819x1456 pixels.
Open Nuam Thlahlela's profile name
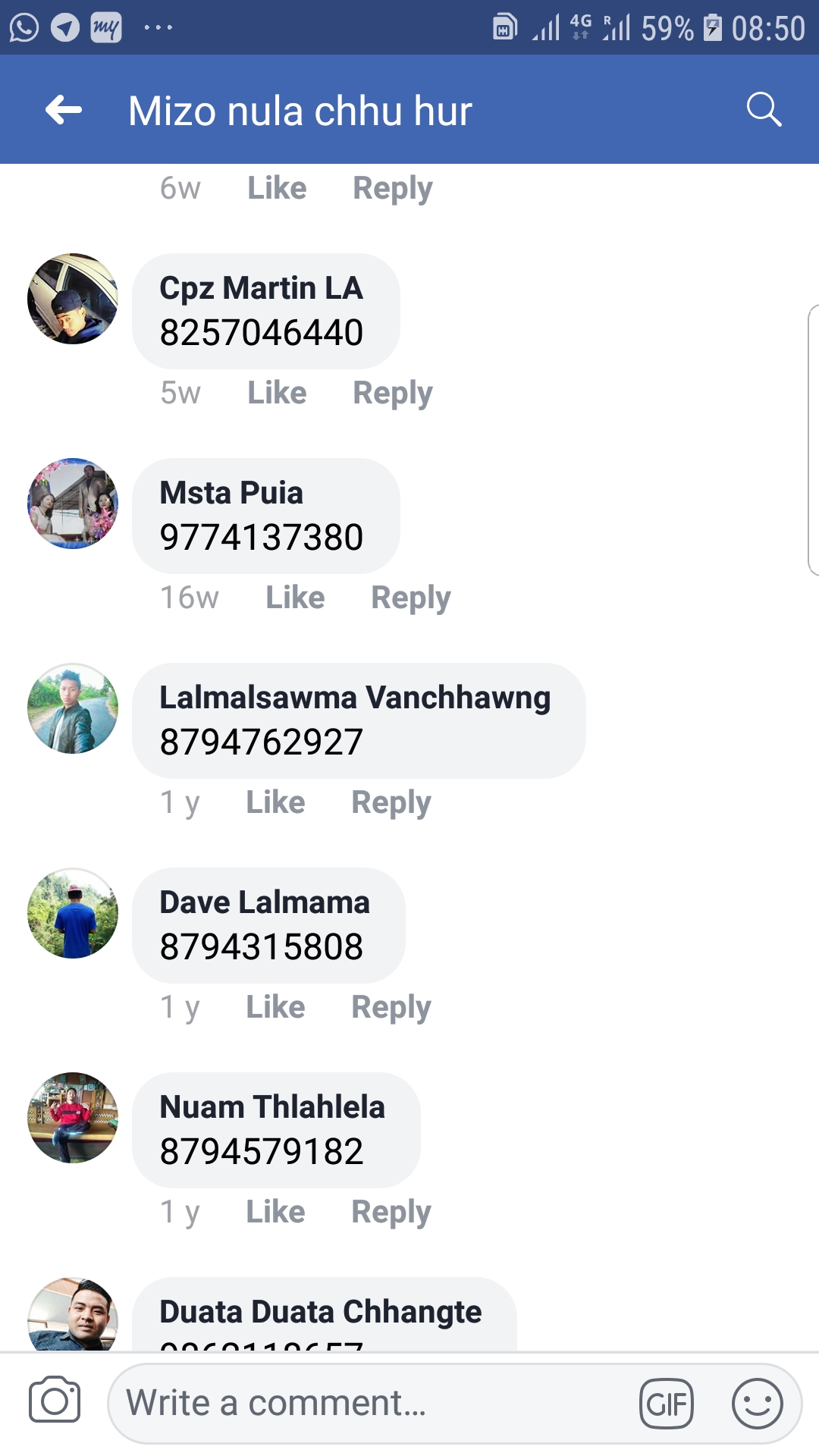pos(272,1107)
